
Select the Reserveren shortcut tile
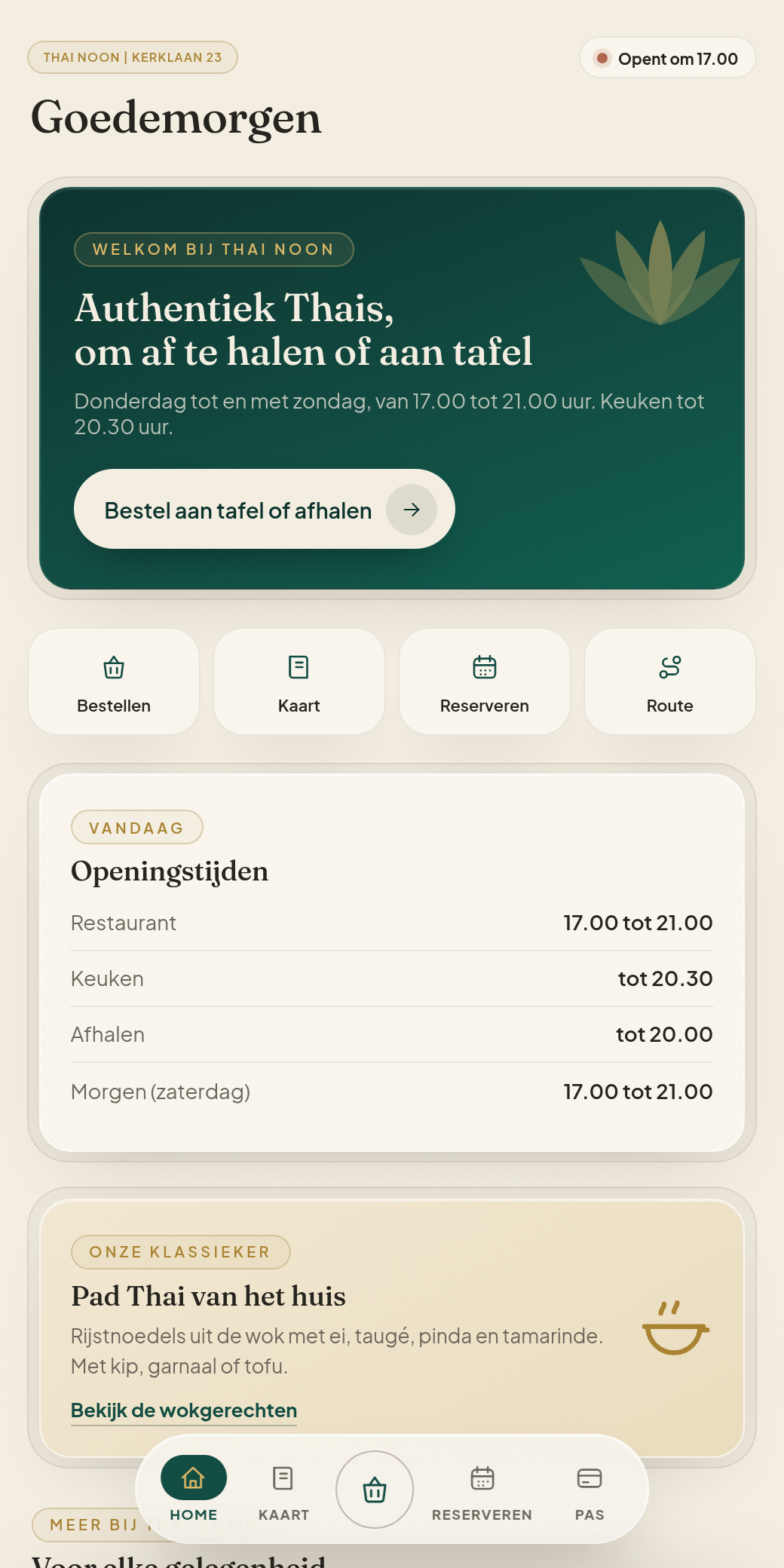[485, 681]
